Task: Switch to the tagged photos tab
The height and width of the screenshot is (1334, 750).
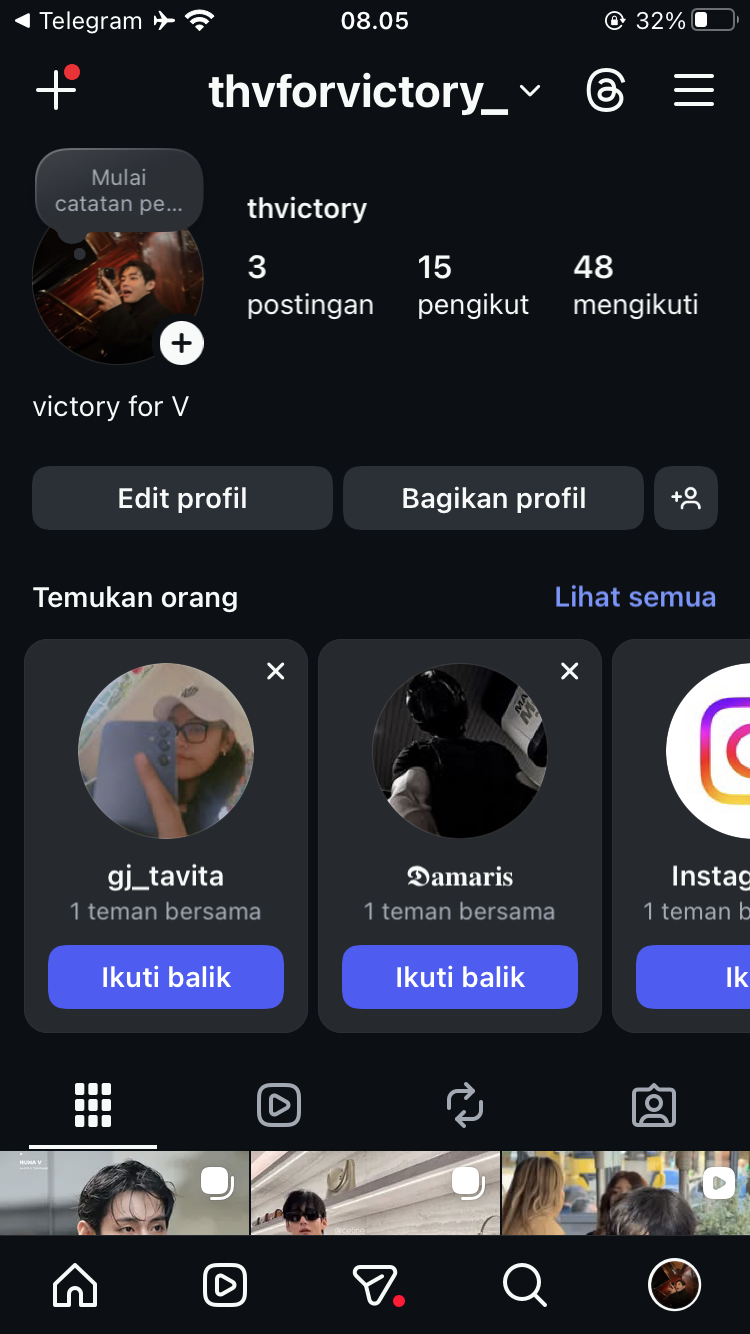Action: pyautogui.click(x=654, y=1105)
